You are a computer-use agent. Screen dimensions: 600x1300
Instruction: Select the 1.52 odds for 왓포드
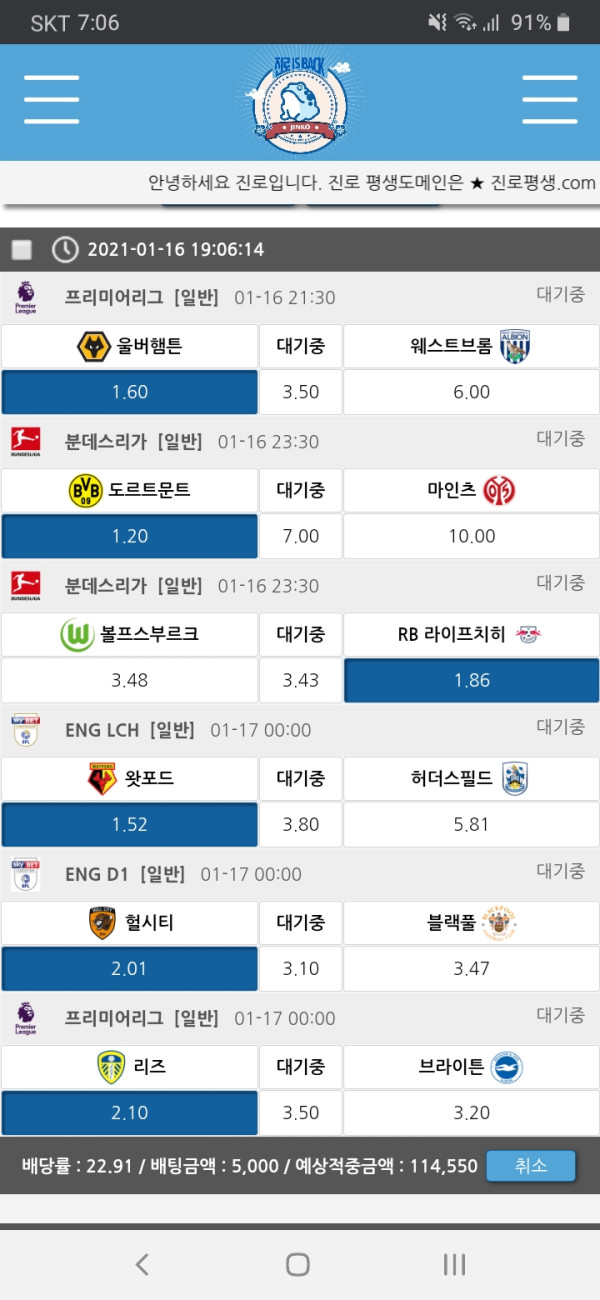tap(129, 824)
